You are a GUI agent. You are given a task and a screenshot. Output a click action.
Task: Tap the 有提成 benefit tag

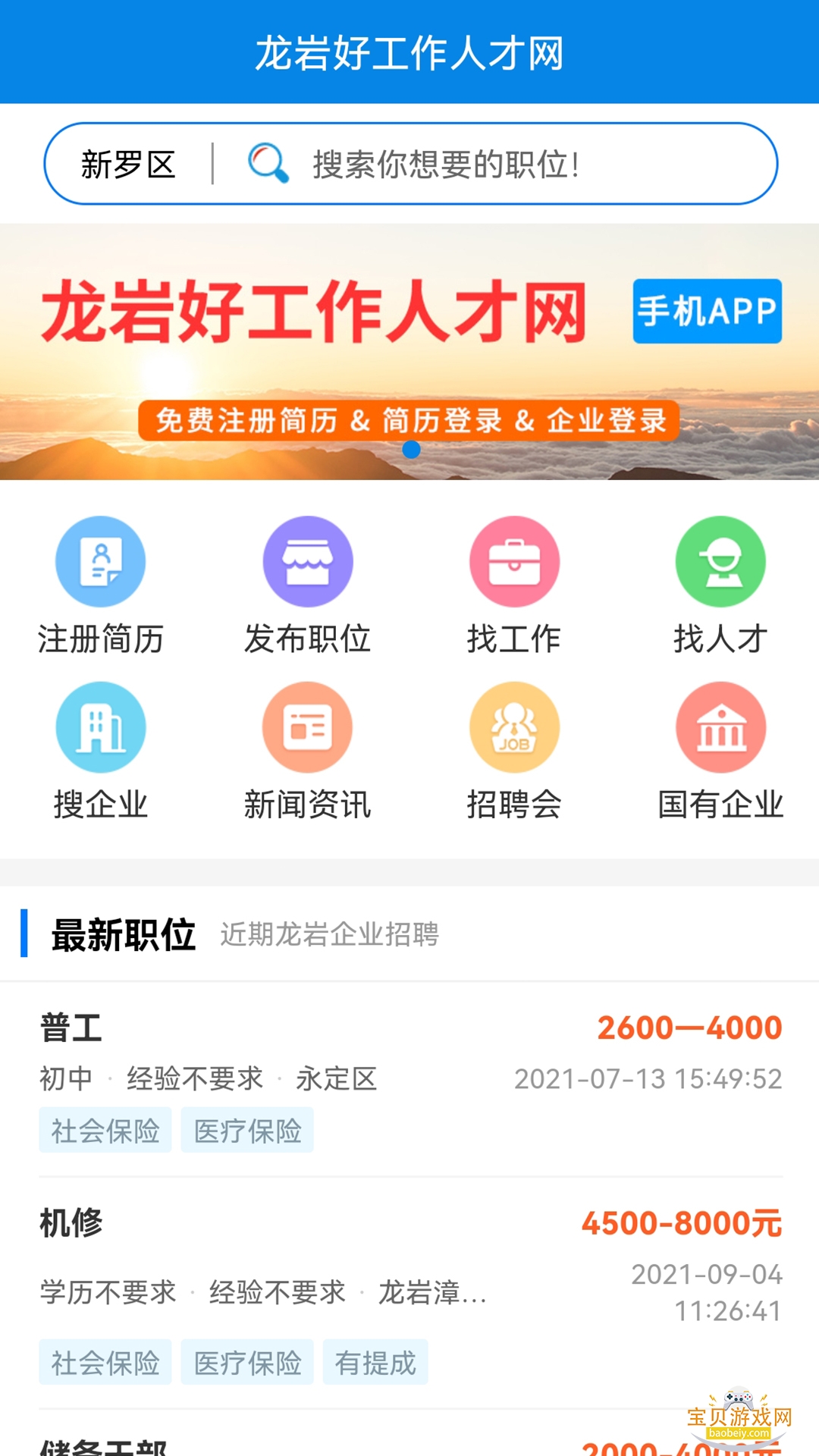pos(375,1361)
